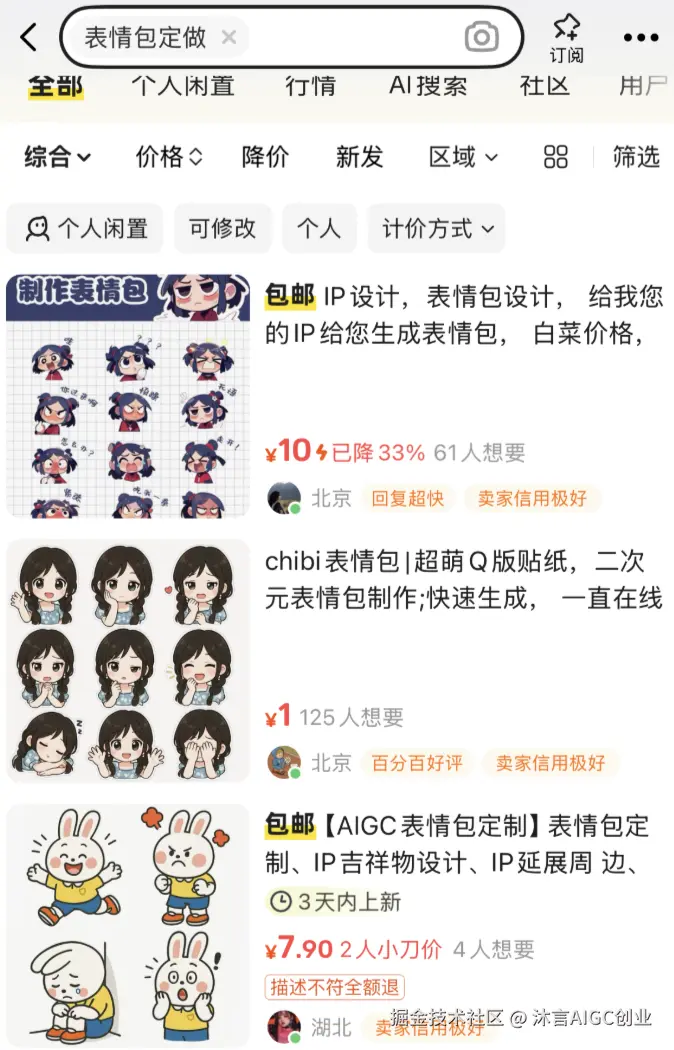Open the 筛选 filter panel
Viewport: 674px width, 1050px height.
(x=636, y=157)
